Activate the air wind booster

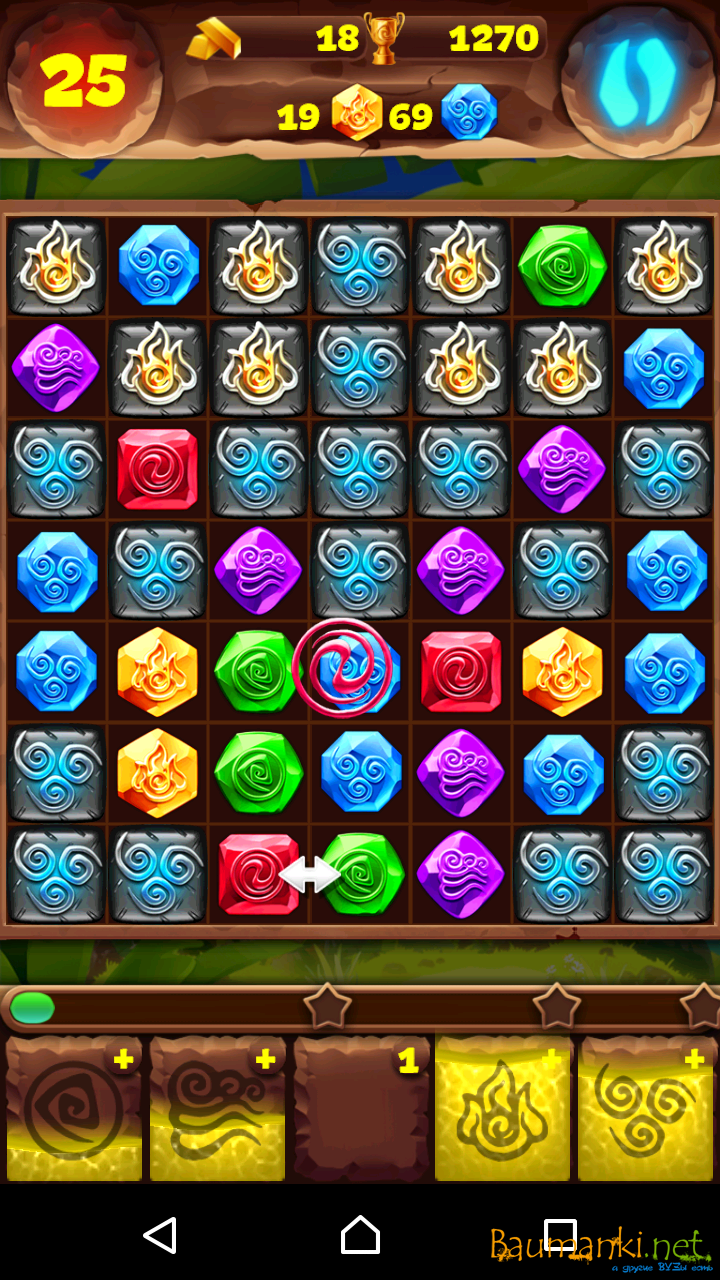tap(217, 1109)
